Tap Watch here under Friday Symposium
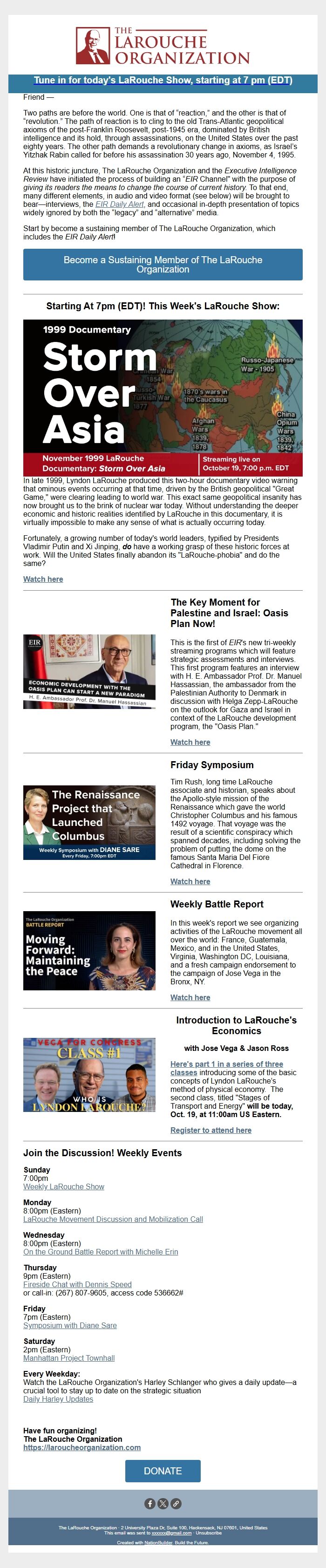The image size is (326, 1568). point(190,881)
